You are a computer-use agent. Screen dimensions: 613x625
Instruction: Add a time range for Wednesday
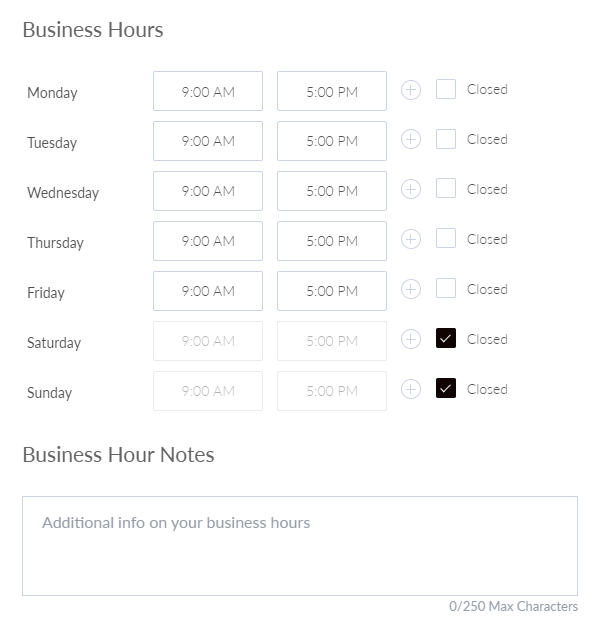pos(411,189)
